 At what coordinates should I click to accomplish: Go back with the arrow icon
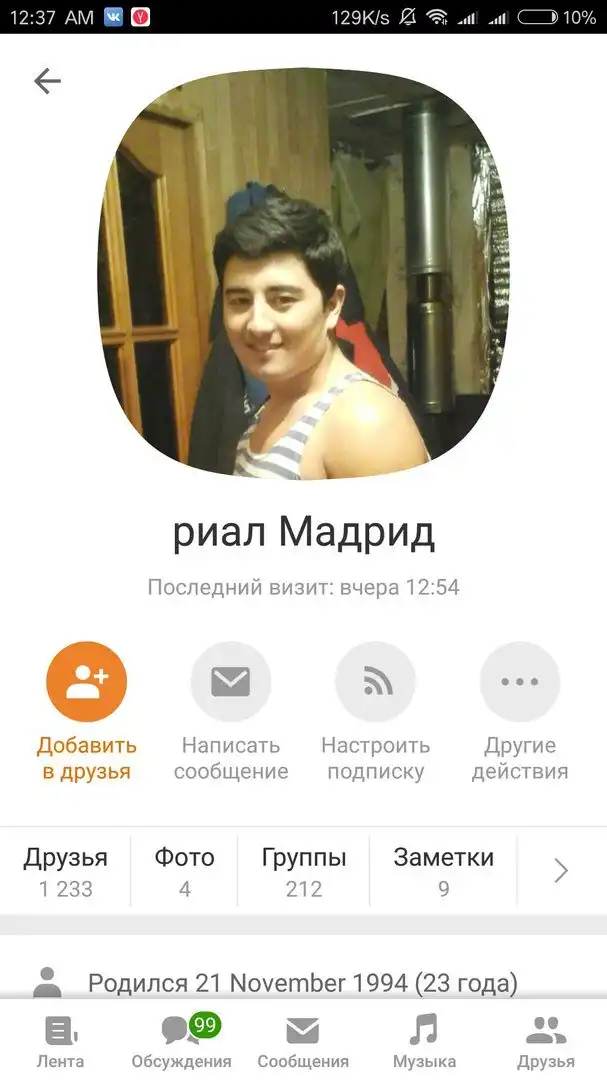coord(47,81)
